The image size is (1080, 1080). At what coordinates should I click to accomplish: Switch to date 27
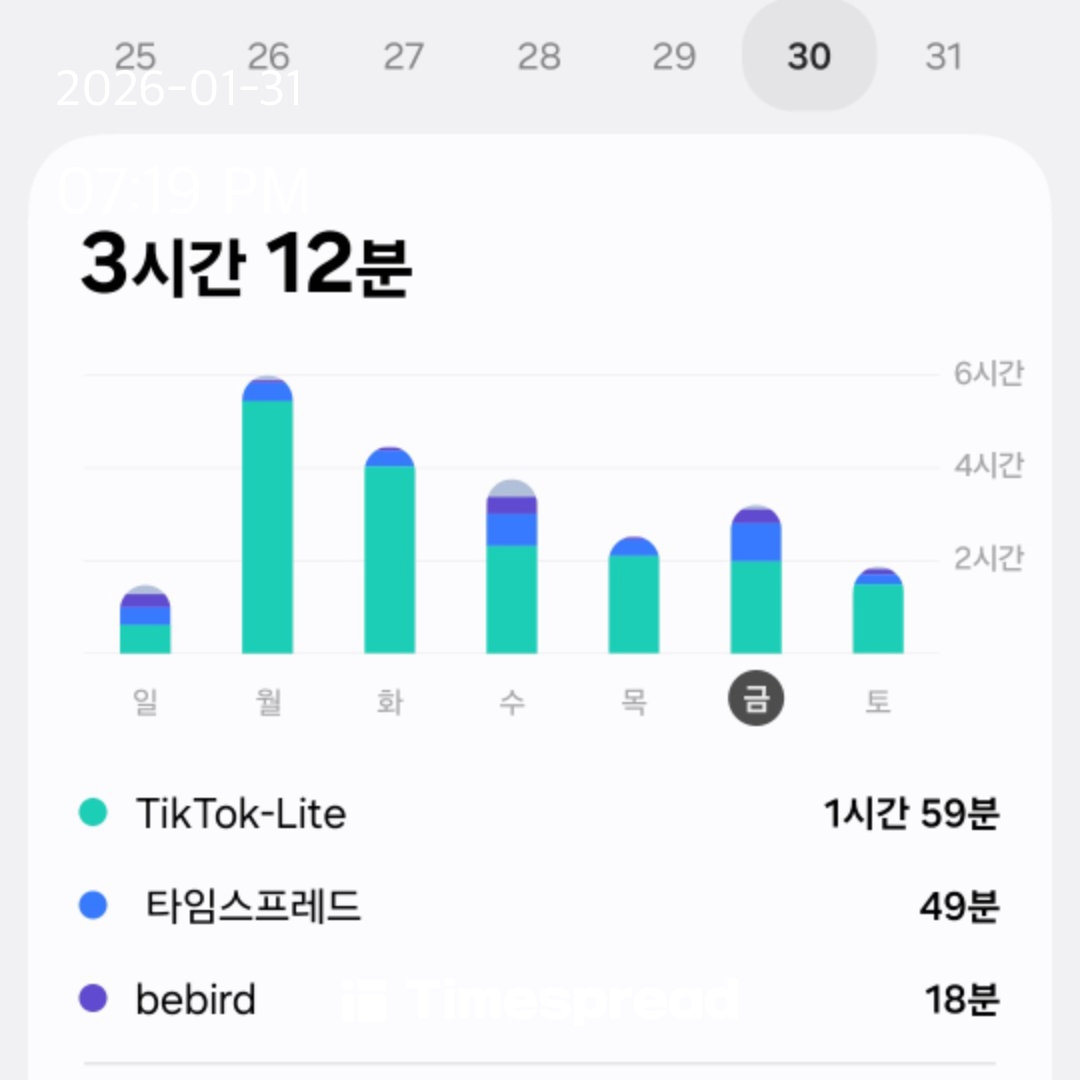pos(404,57)
